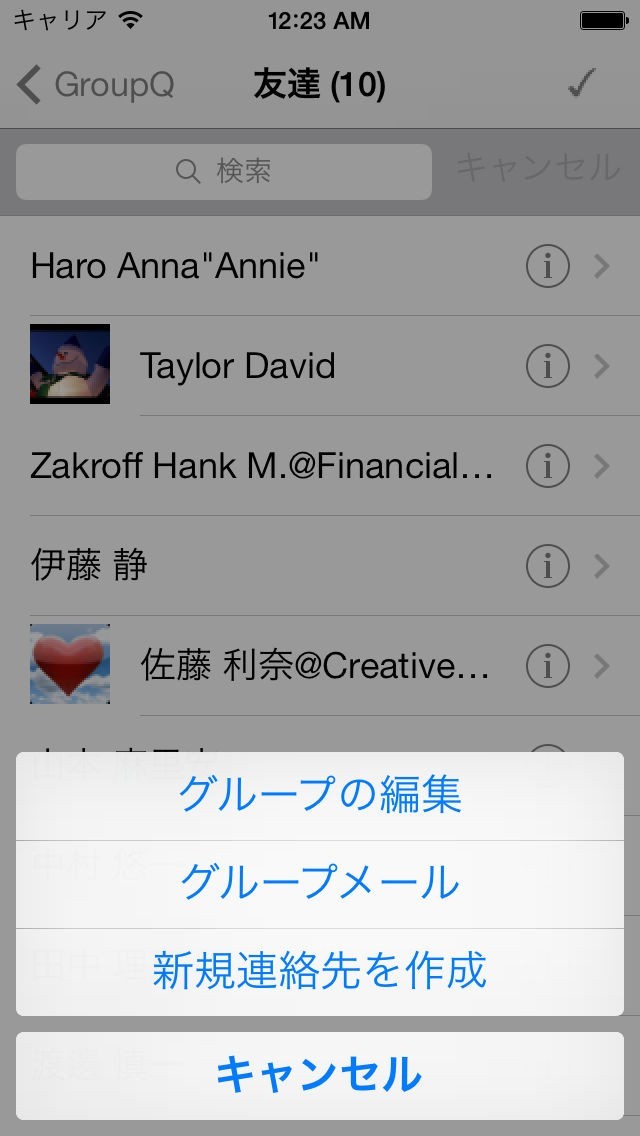Choose グループメール from action sheet
The image size is (640, 1136).
pos(320,883)
